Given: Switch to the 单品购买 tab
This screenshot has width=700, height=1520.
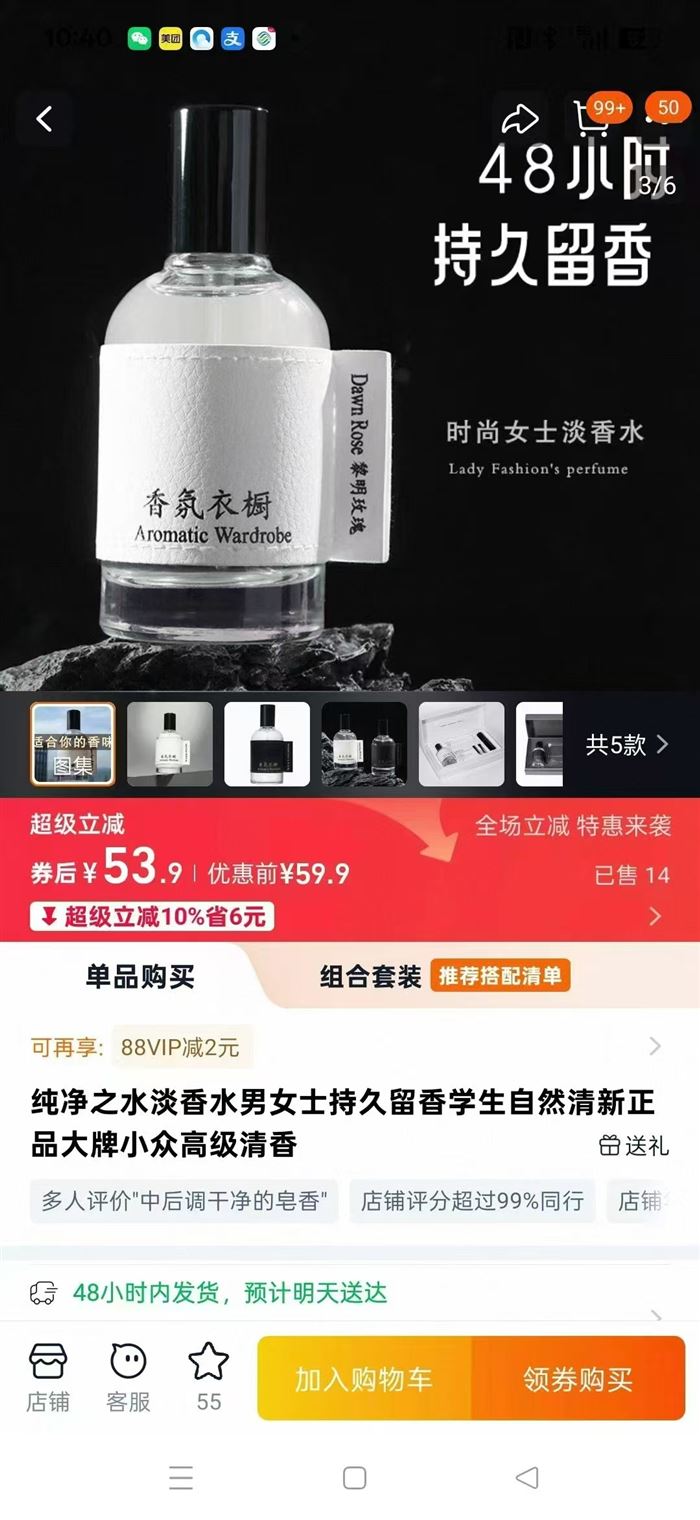Looking at the screenshot, I should pyautogui.click(x=140, y=977).
